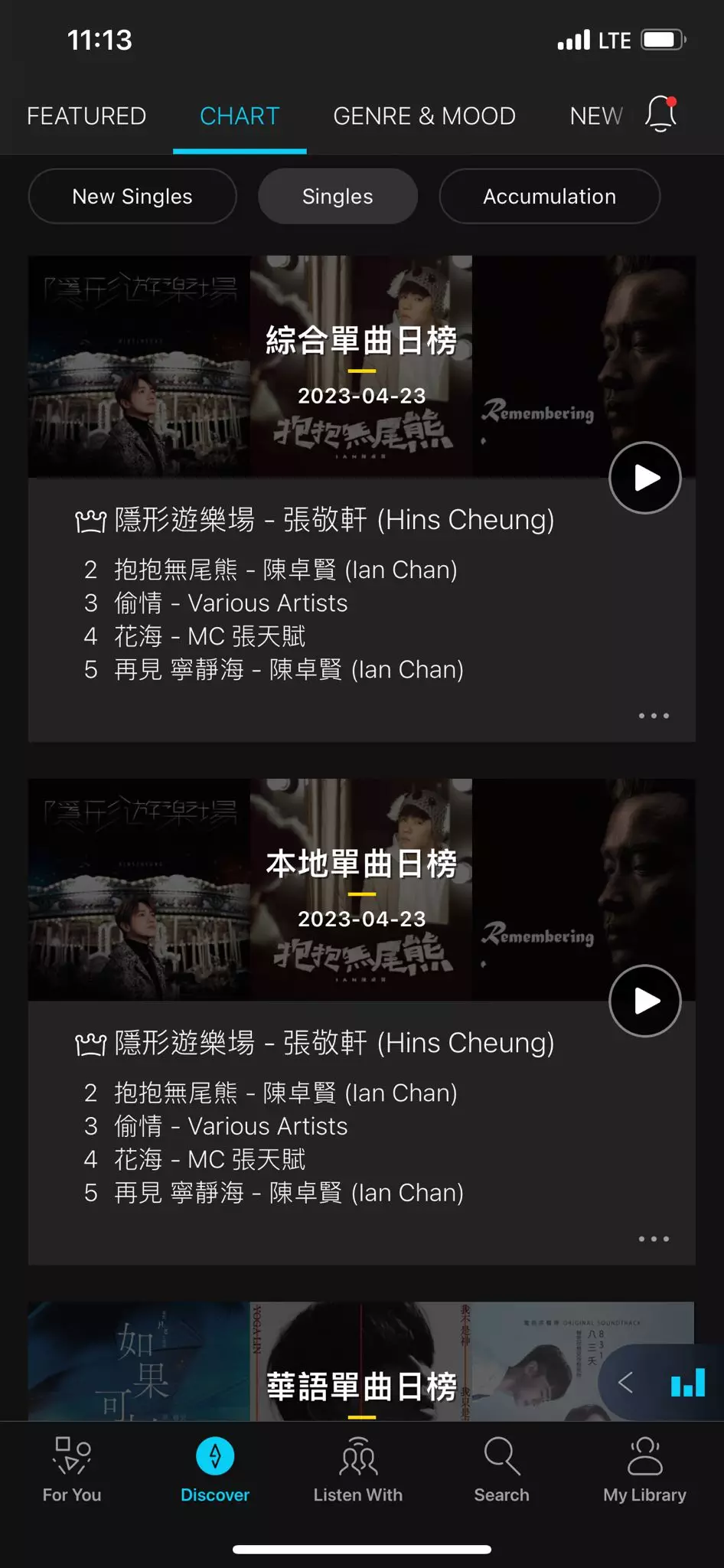This screenshot has width=724, height=1568.
Task: Go to the For You tab
Action: pyautogui.click(x=72, y=1470)
